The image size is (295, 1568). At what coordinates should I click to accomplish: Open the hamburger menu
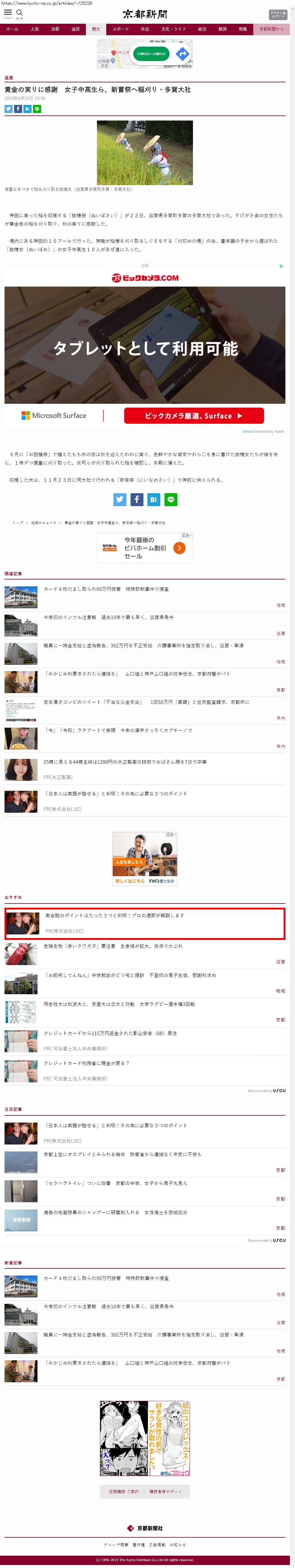(8, 13)
